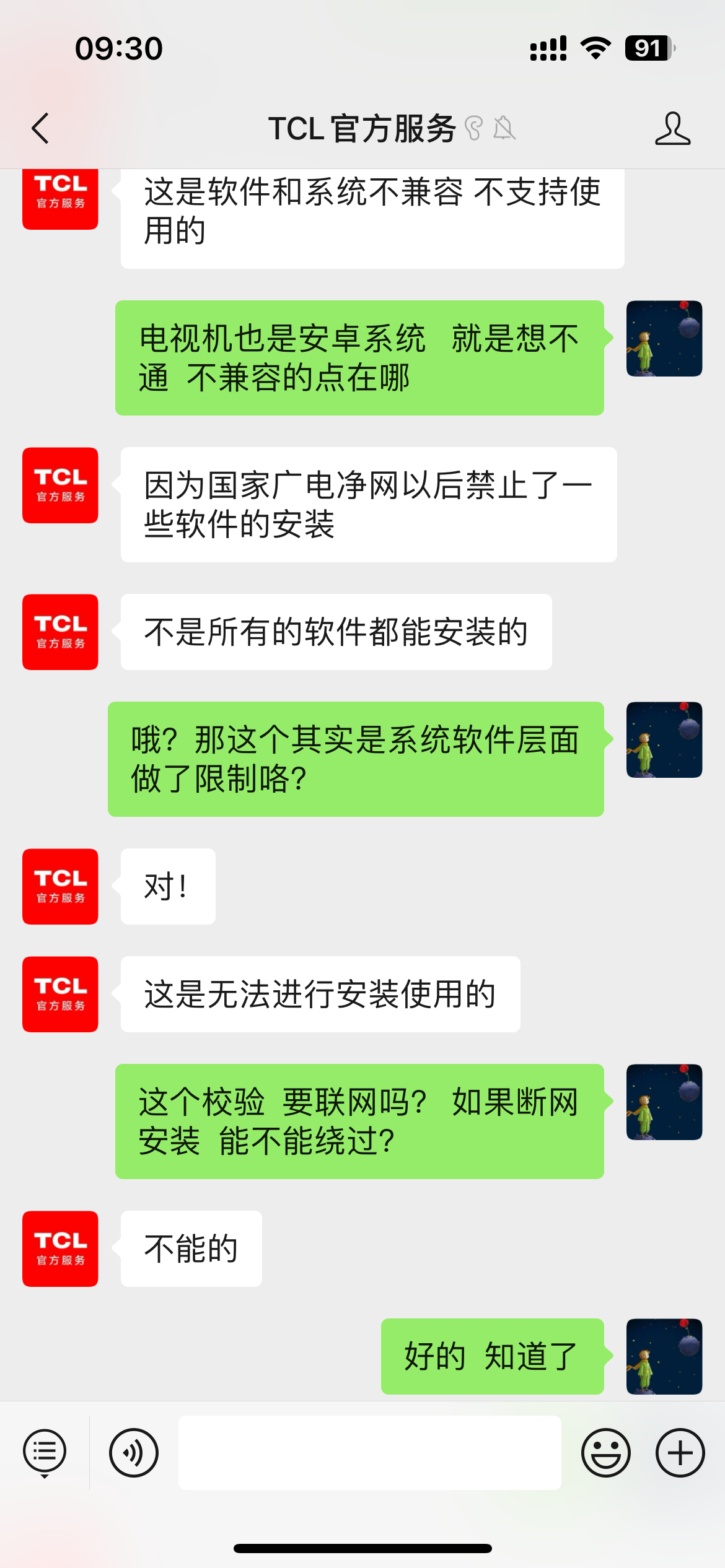Go back from the TCL 官方服务 chat

coord(40,129)
